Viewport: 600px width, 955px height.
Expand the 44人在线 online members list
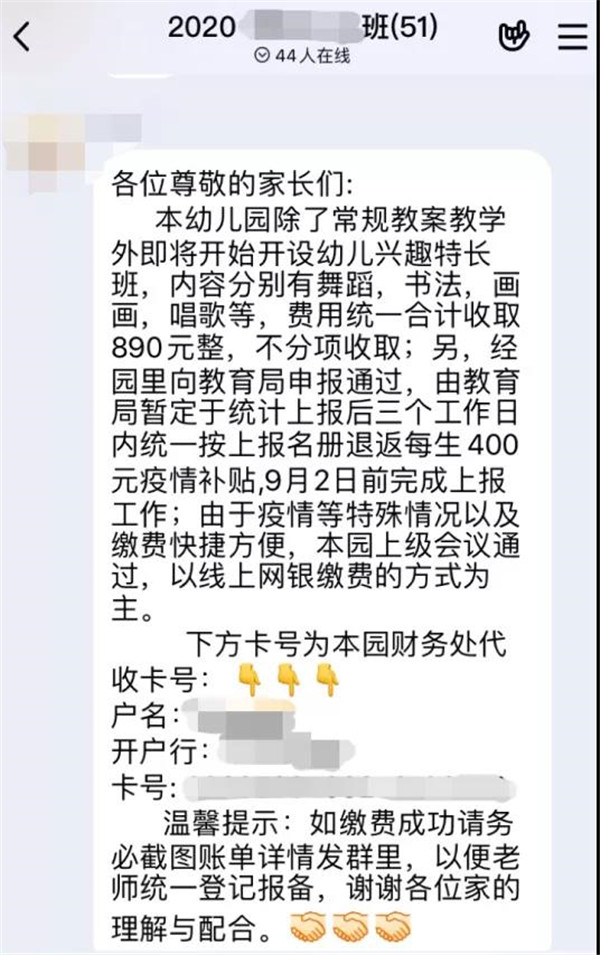[x=301, y=56]
